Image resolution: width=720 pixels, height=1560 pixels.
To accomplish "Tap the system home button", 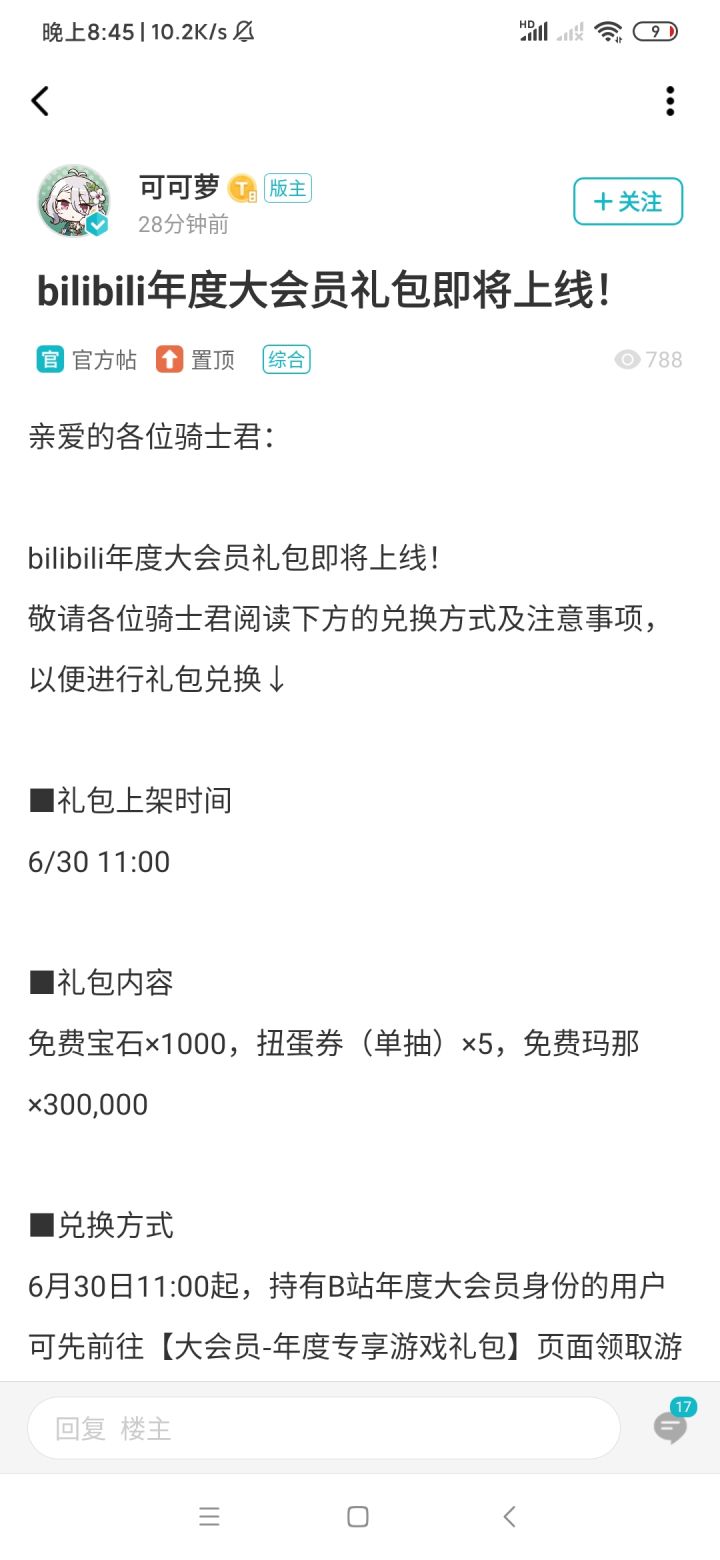I will (358, 1517).
